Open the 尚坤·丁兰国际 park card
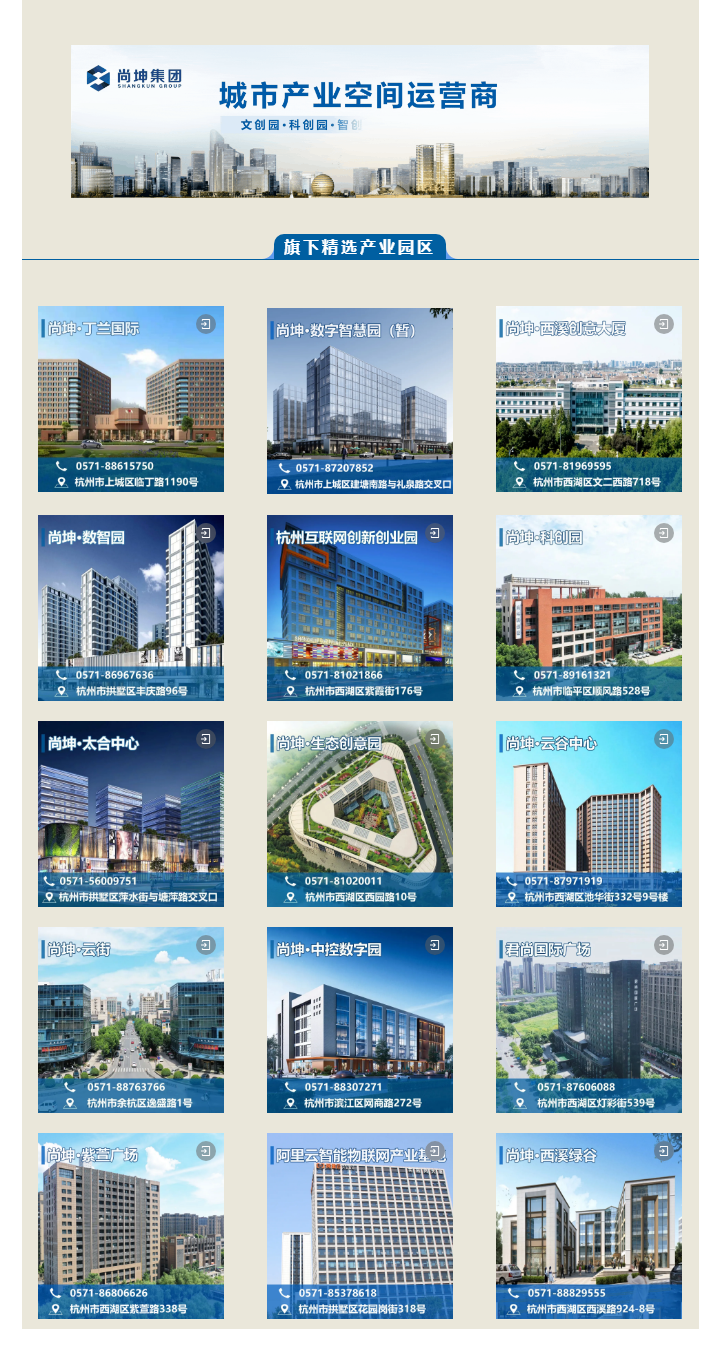The height and width of the screenshot is (1360, 716). pyautogui.click(x=131, y=399)
